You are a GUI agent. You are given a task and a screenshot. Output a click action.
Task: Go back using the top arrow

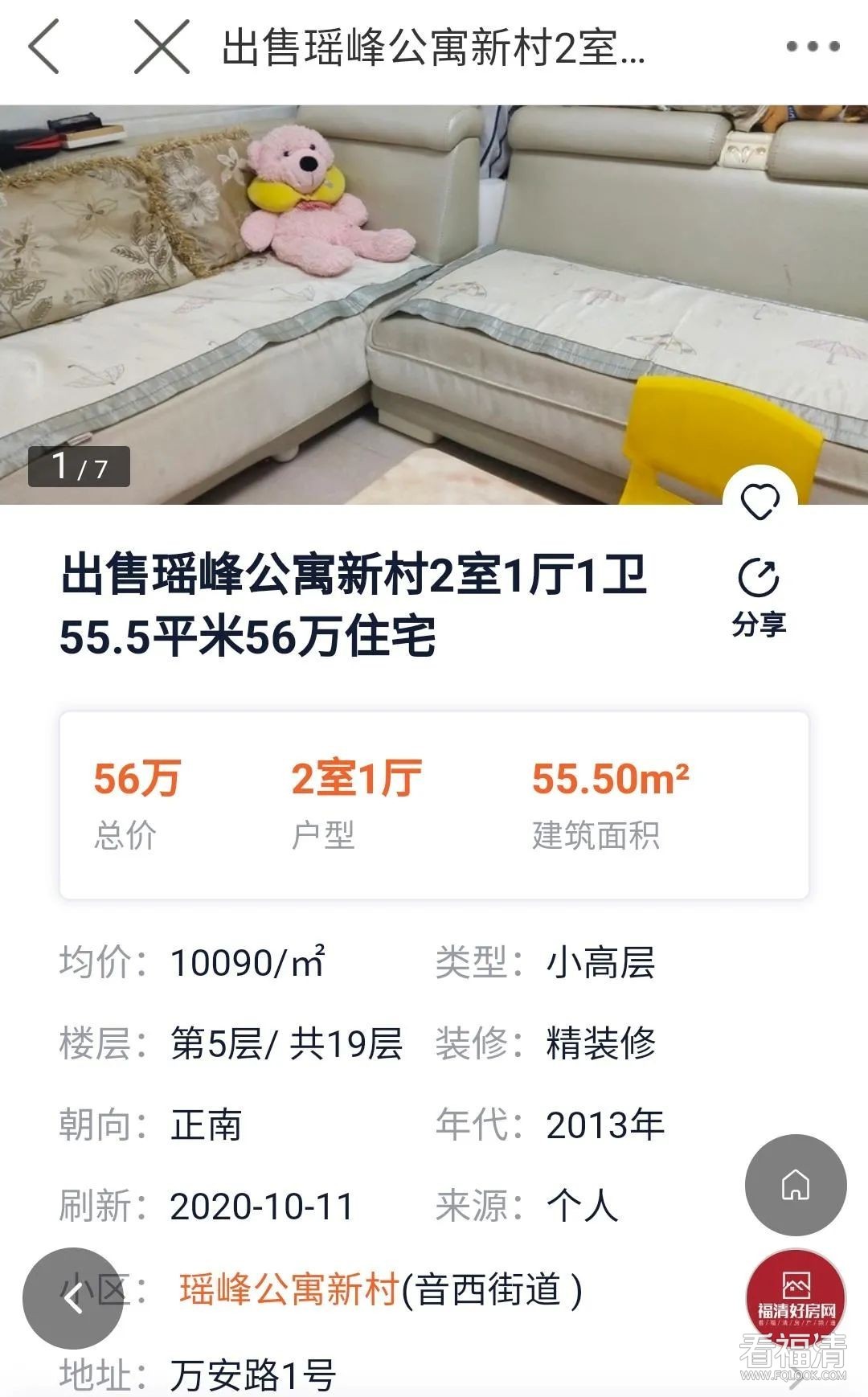(x=44, y=47)
